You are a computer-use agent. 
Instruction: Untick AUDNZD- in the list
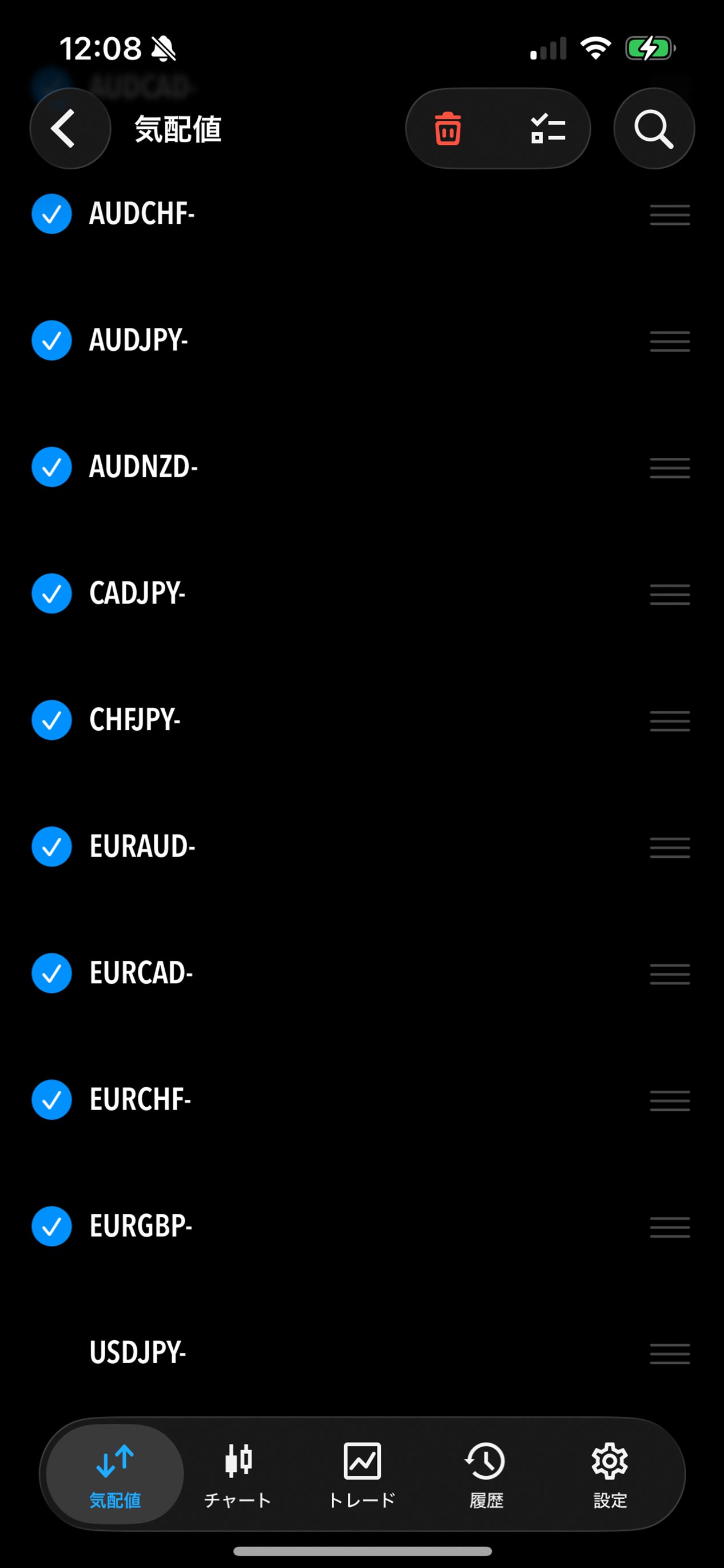(x=51, y=467)
